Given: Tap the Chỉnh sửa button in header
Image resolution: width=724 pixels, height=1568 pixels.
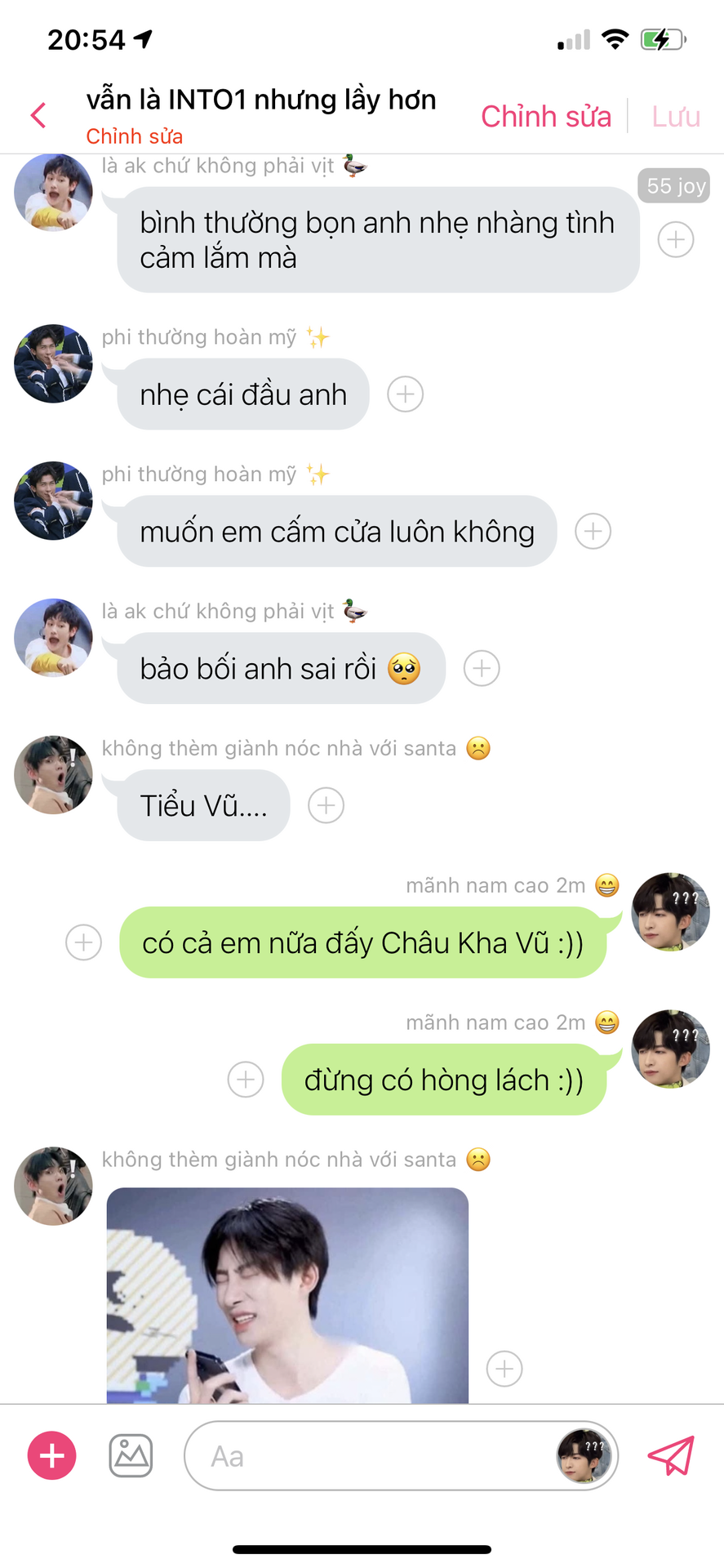Looking at the screenshot, I should click(x=545, y=117).
